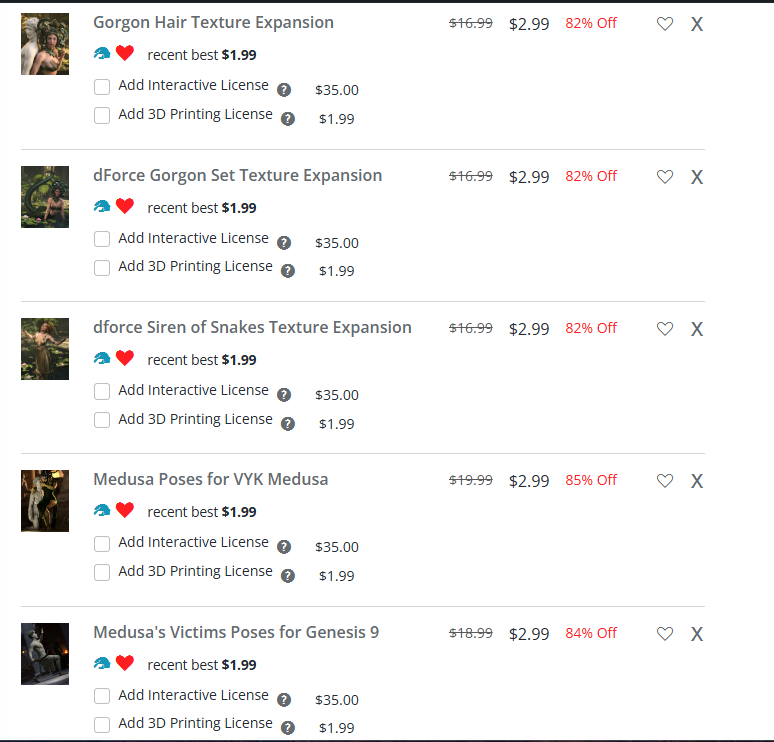Remove dforce Siren of Snakes from cart
Screen dimensions: 774x742
click(697, 329)
